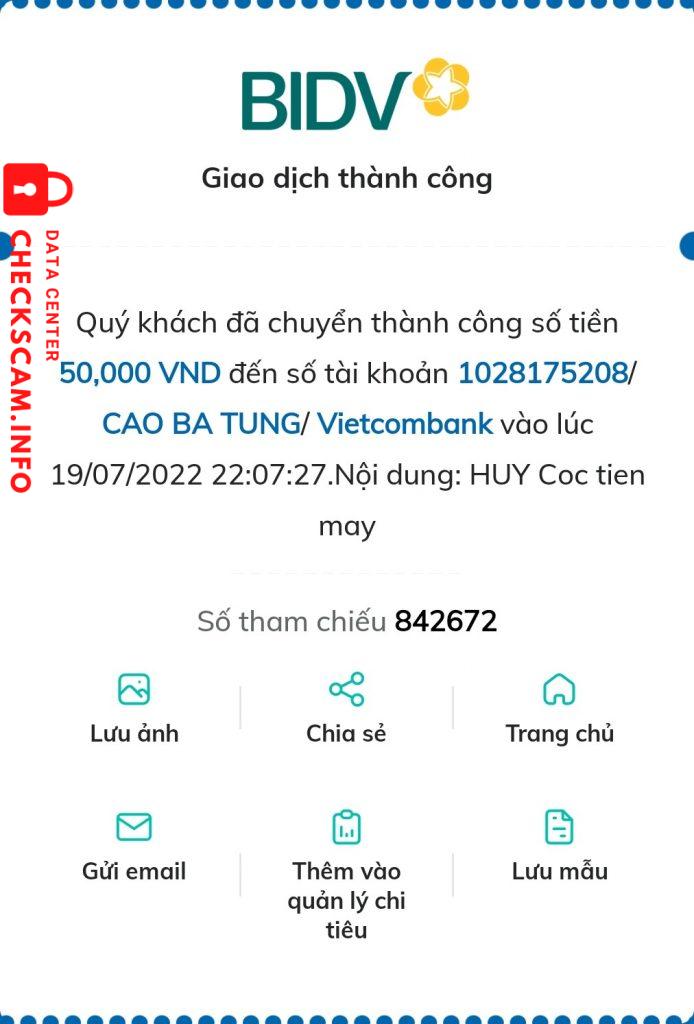This screenshot has width=694, height=1024.
Task: Select Thêm vào quản lý chi tiêu
Action: tap(346, 870)
